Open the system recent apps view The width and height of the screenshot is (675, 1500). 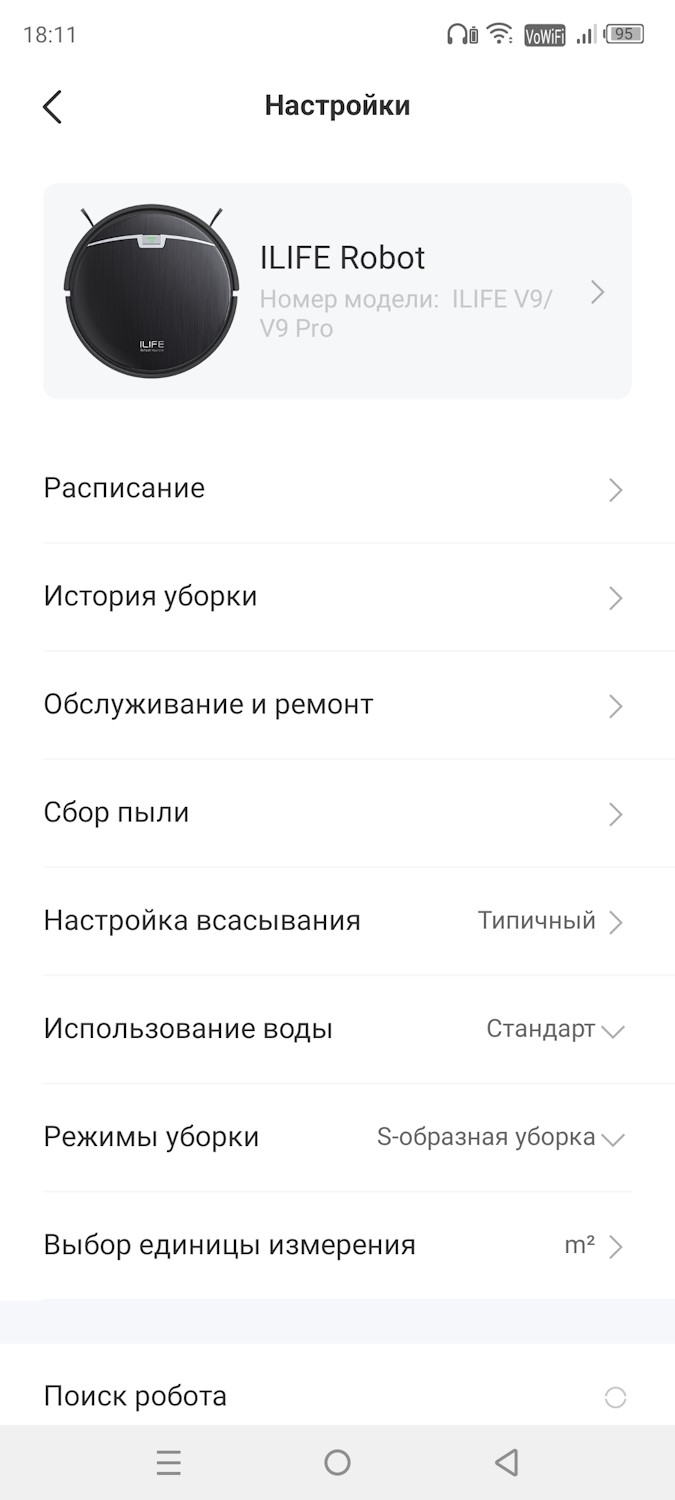point(169,1463)
